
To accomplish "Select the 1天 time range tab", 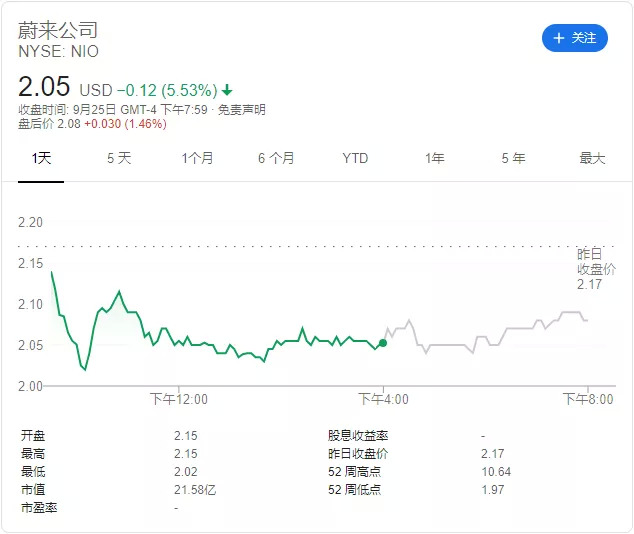I will 41,158.
